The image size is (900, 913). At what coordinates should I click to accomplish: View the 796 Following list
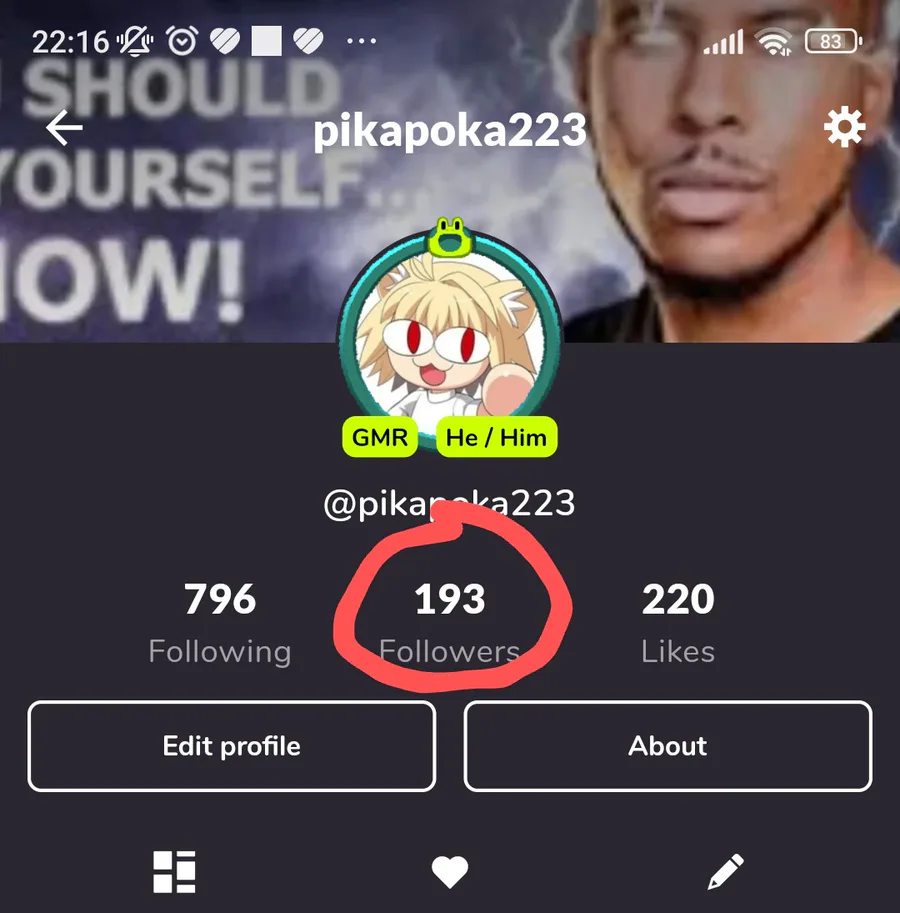[220, 623]
